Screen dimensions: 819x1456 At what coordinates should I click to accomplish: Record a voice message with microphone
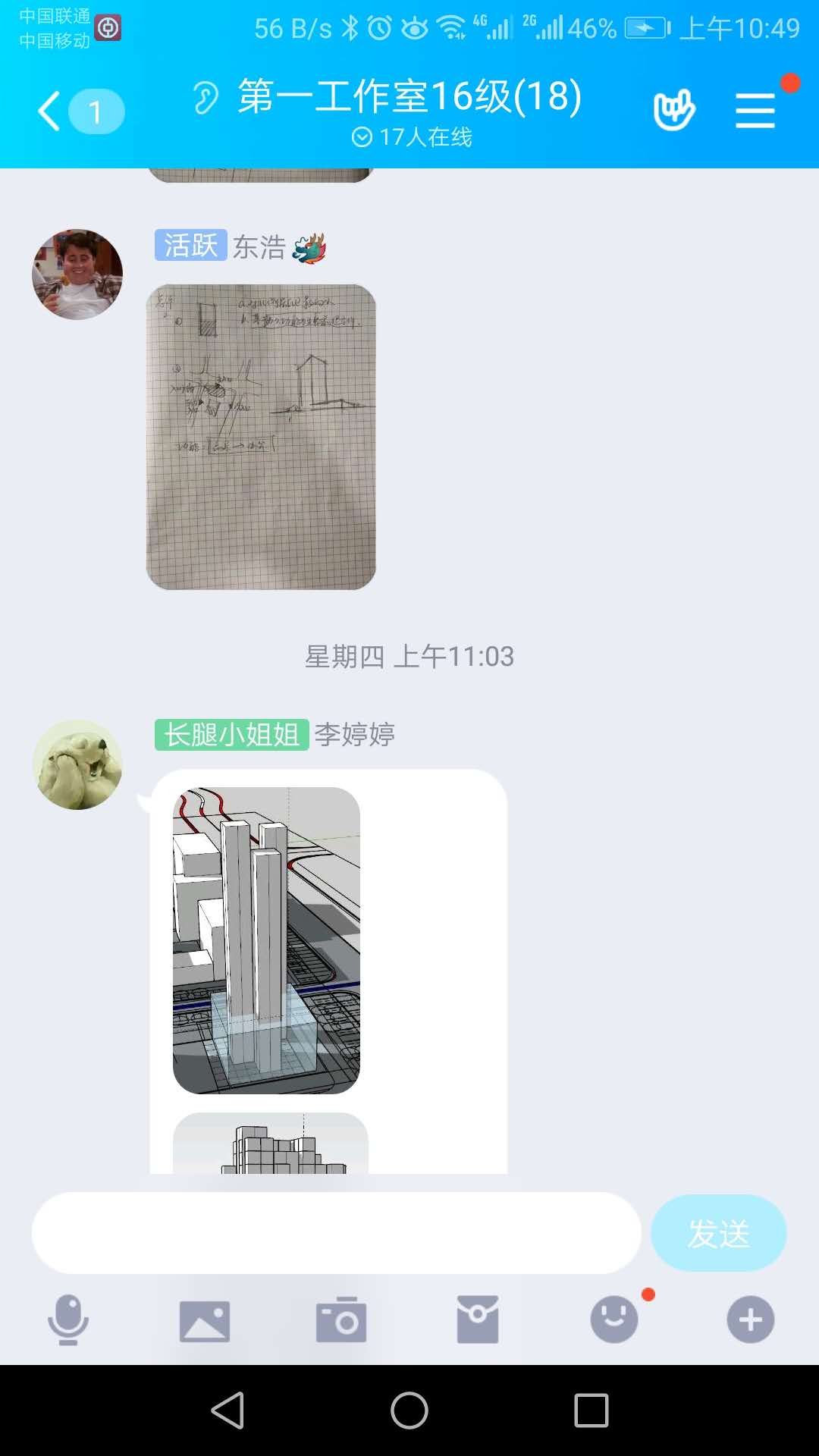pos(68,1319)
